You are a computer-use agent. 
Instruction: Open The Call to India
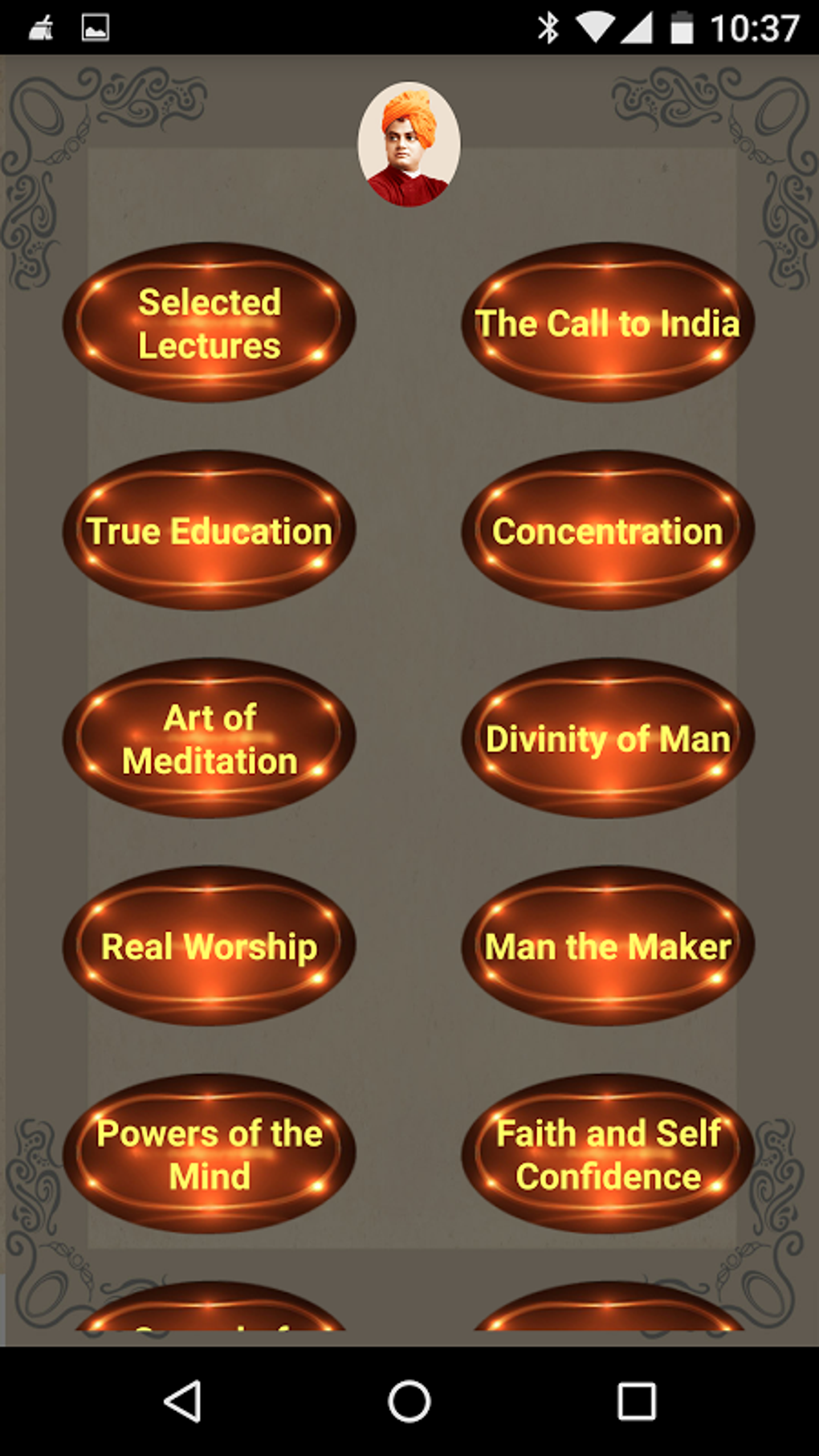[x=607, y=323]
